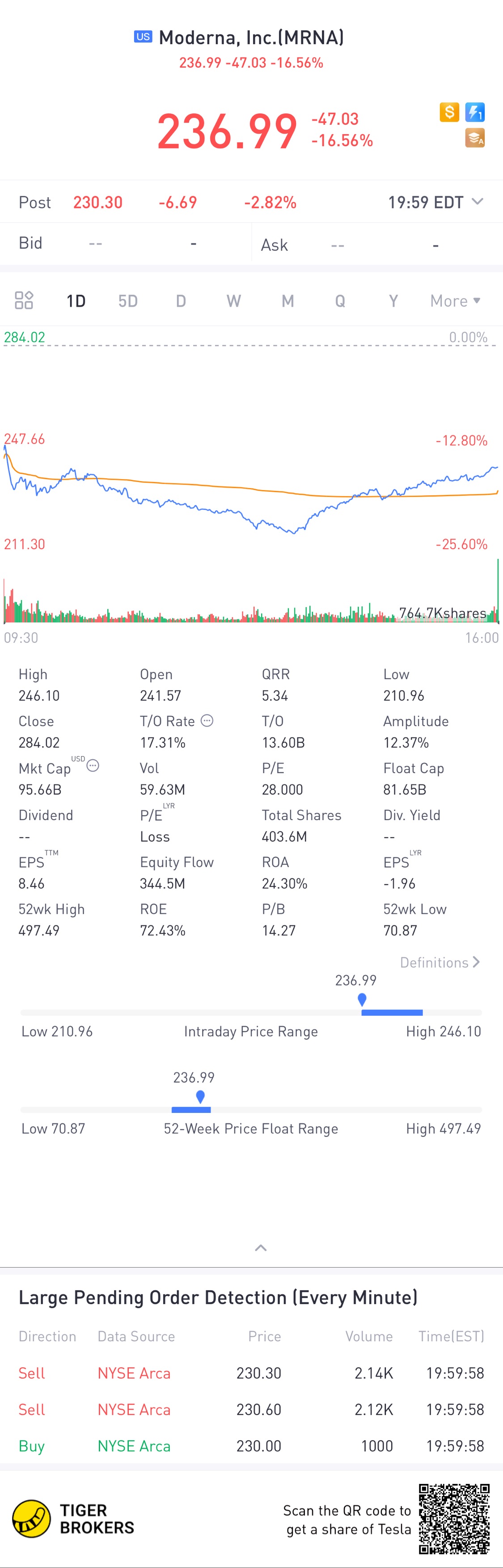This screenshot has height=1568, width=503.
Task: Switch to the weekly W chart
Action: [x=233, y=301]
